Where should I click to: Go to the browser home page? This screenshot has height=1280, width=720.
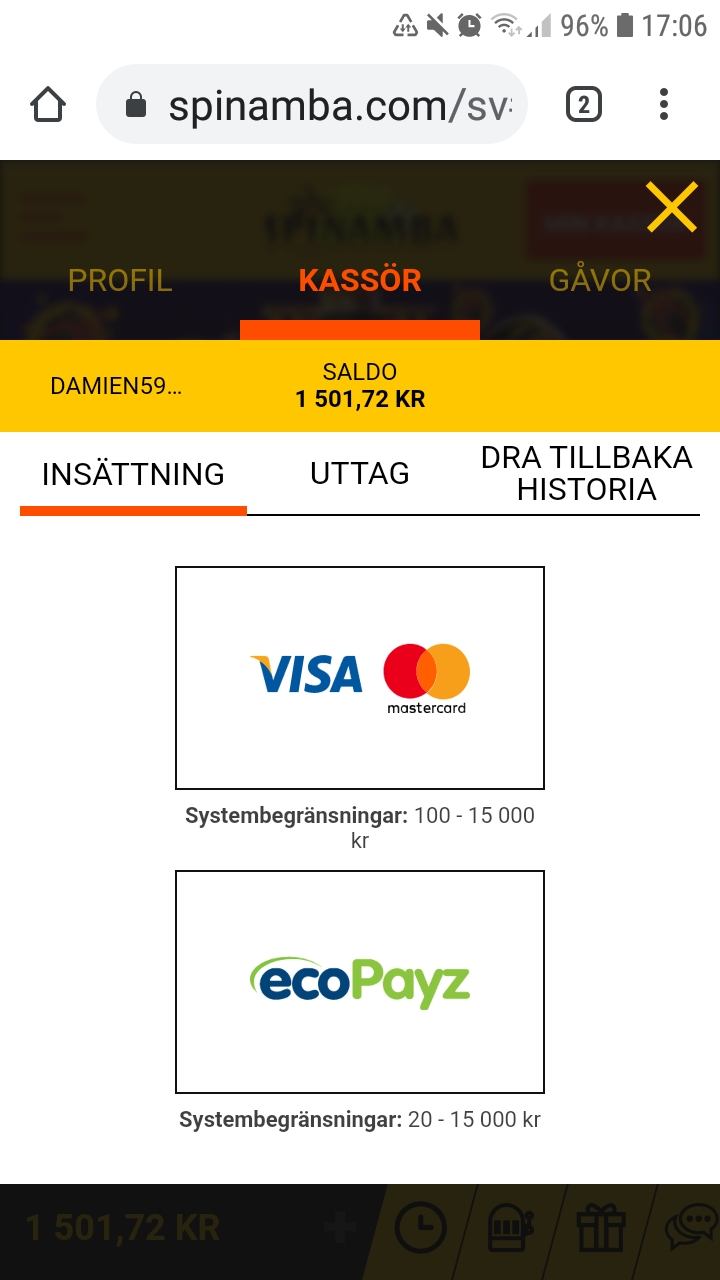tap(48, 104)
